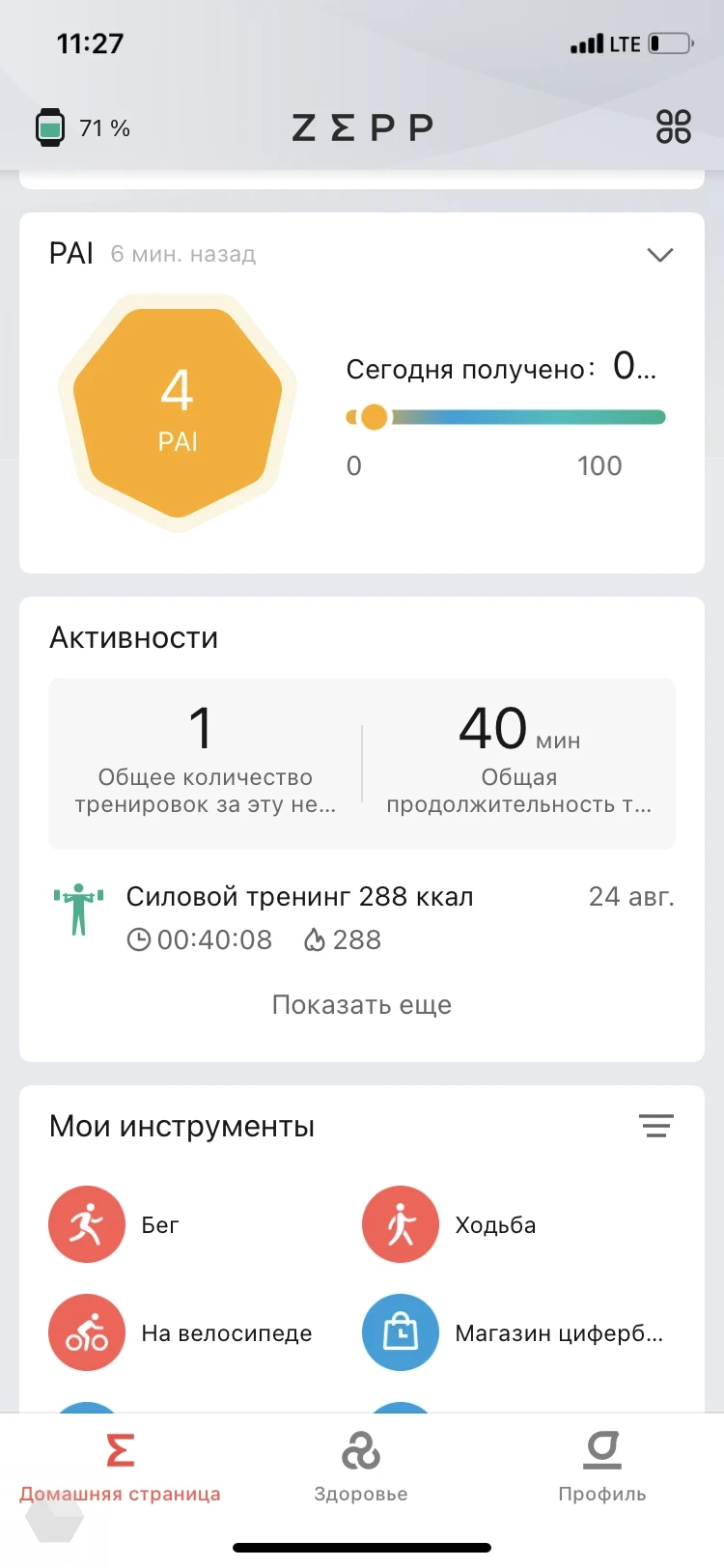
Task: Go to Домашняя страница tab
Action: point(120,1467)
